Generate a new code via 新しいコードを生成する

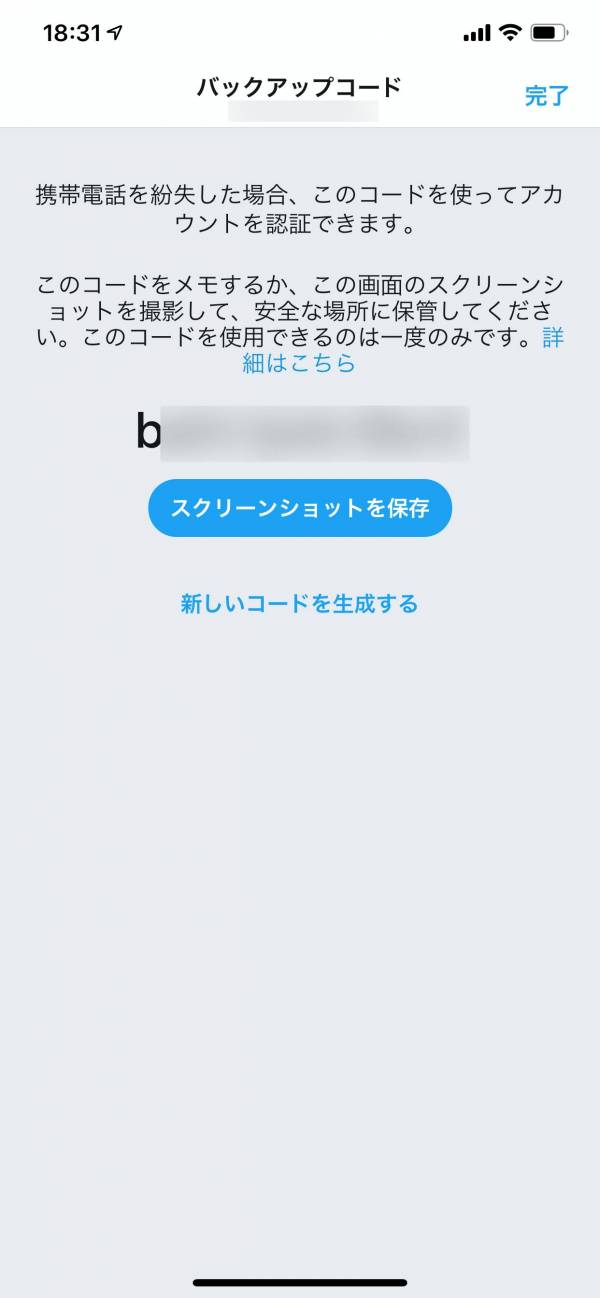pos(299,603)
